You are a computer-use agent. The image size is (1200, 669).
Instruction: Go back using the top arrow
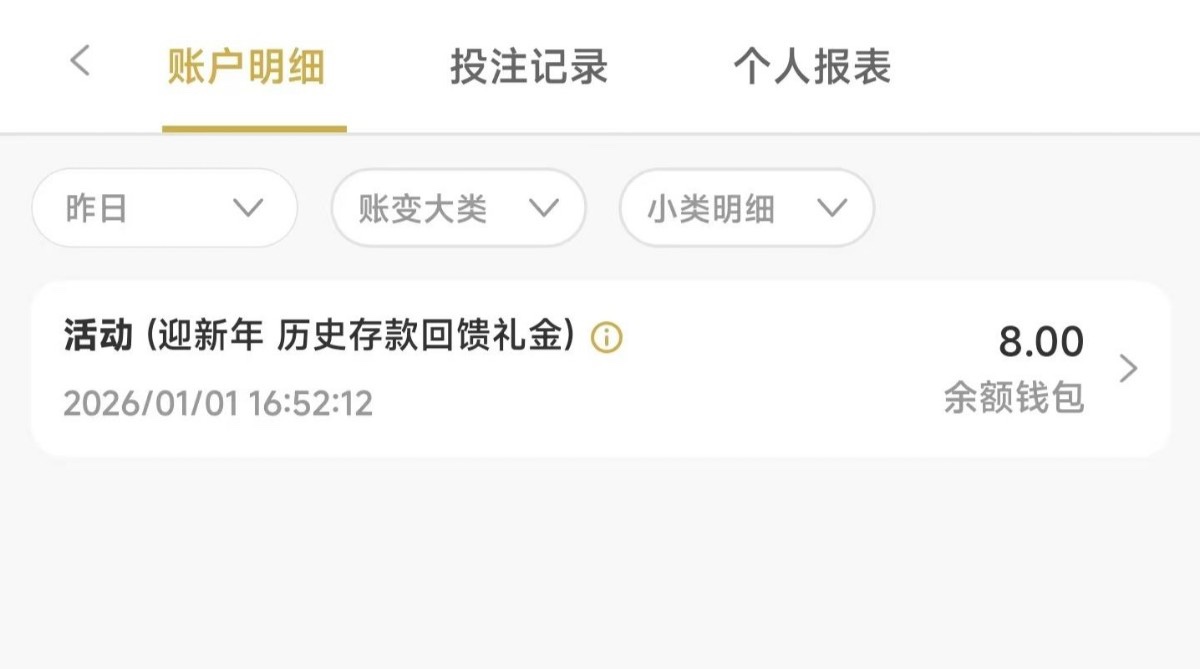[x=80, y=62]
